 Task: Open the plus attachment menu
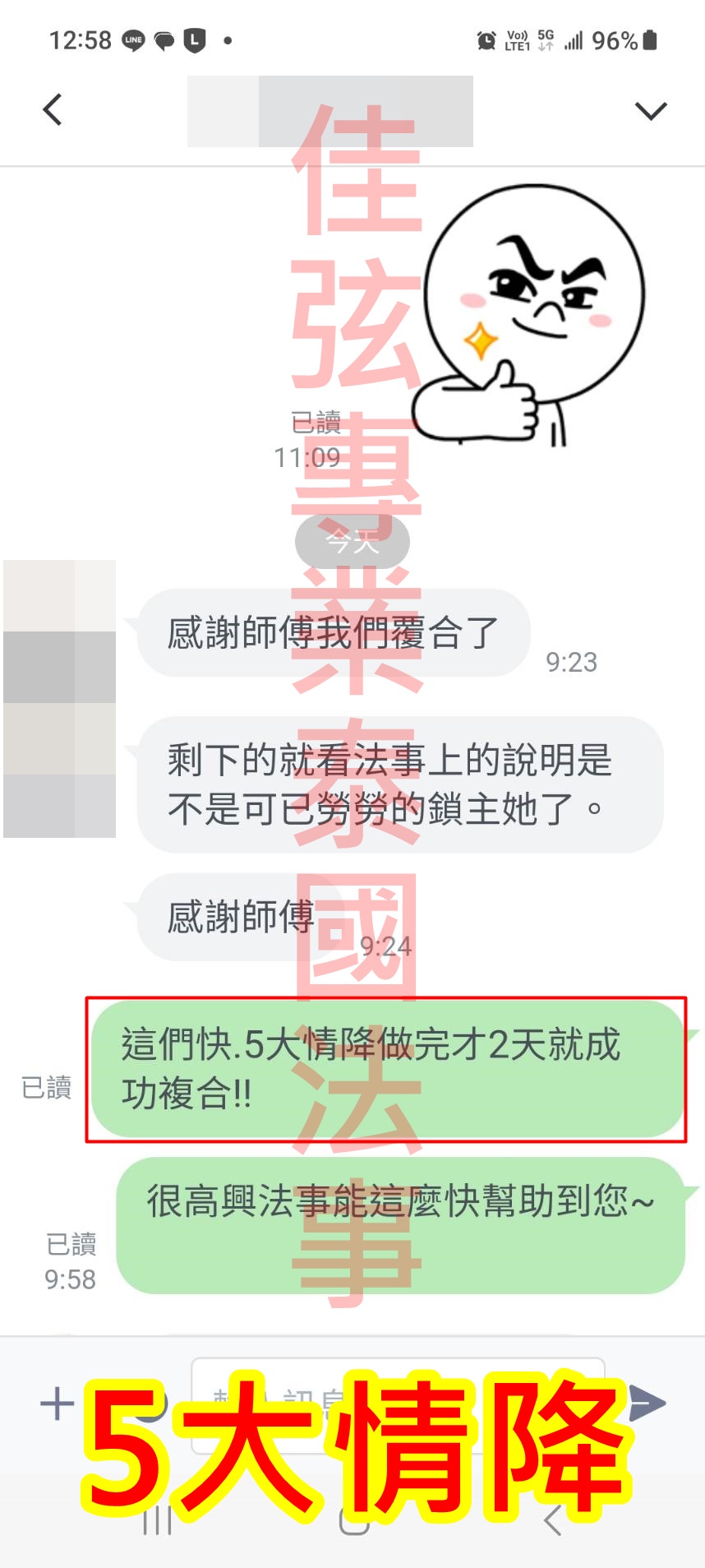click(x=57, y=1404)
